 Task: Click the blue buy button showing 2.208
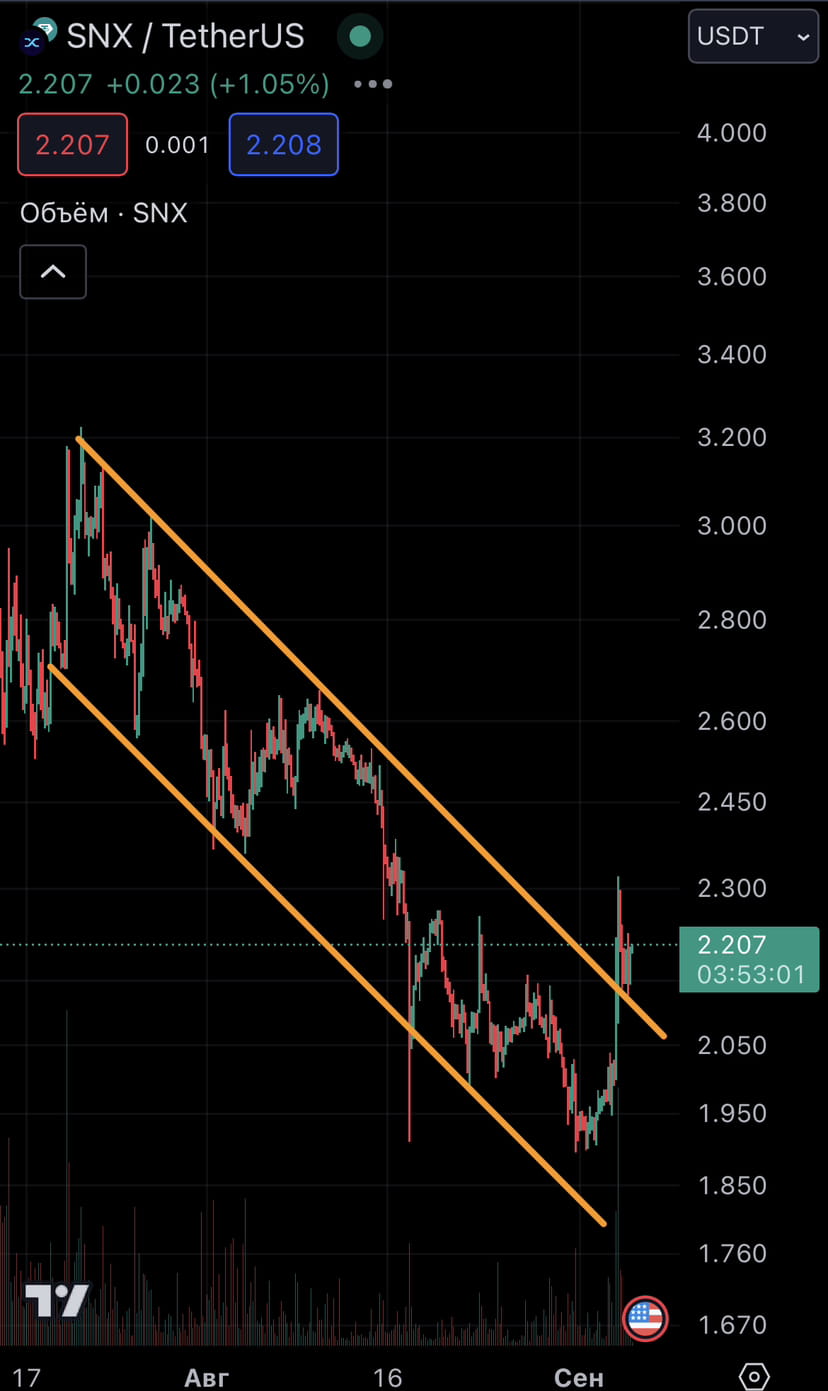click(x=284, y=144)
